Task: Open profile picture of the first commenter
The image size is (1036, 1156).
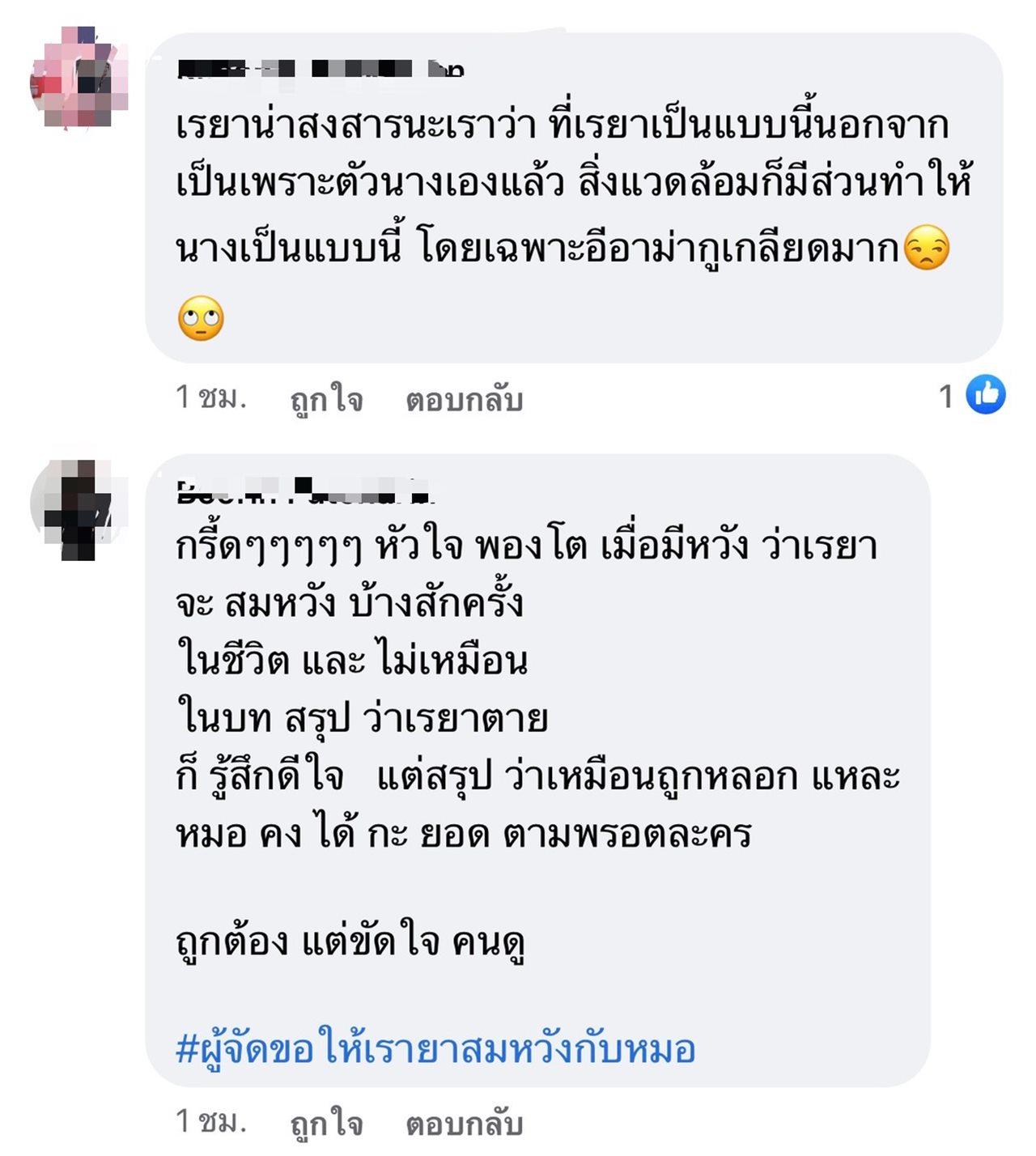Action: (x=79, y=78)
